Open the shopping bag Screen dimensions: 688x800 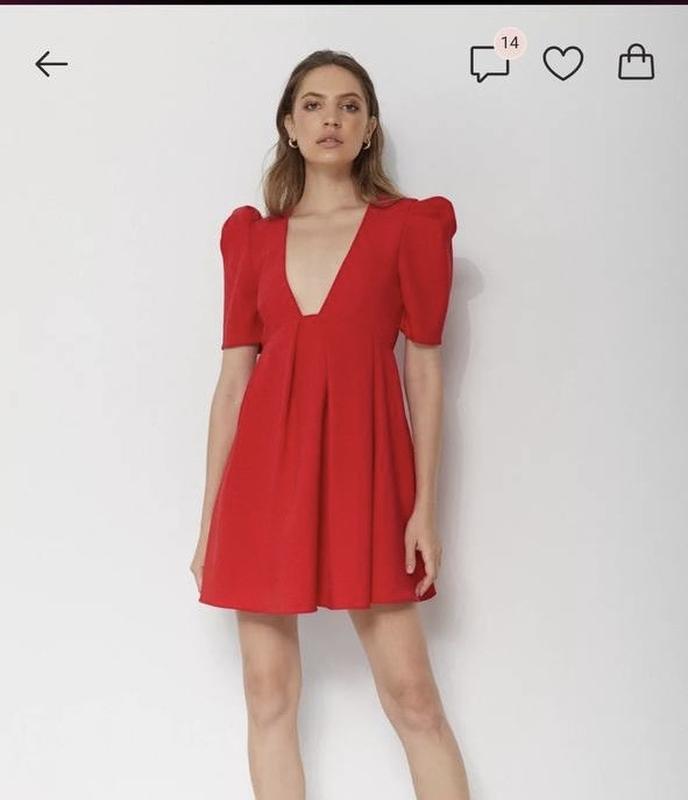[x=636, y=62]
